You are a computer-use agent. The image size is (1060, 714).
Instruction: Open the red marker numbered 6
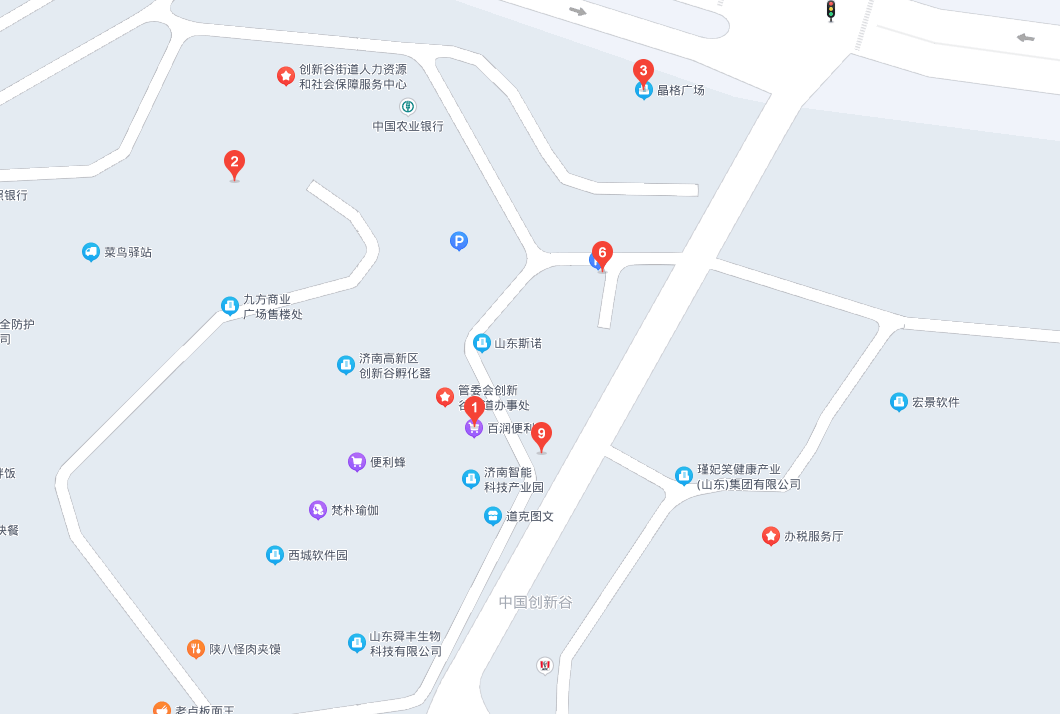602,254
